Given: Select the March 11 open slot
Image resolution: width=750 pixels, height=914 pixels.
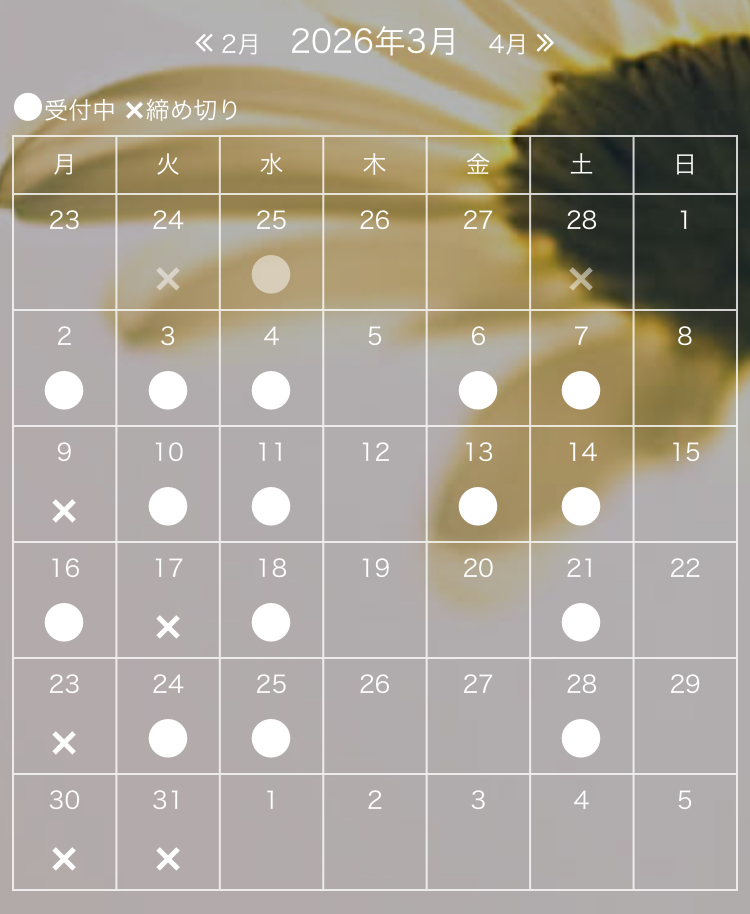Looking at the screenshot, I should (271, 506).
